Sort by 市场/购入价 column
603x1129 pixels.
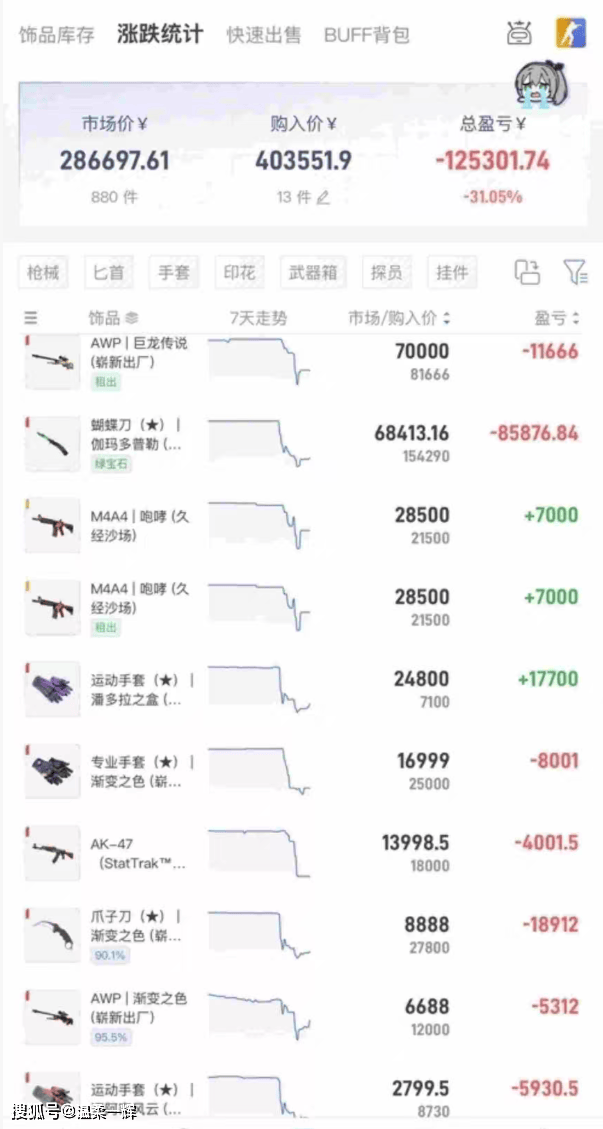(398, 318)
